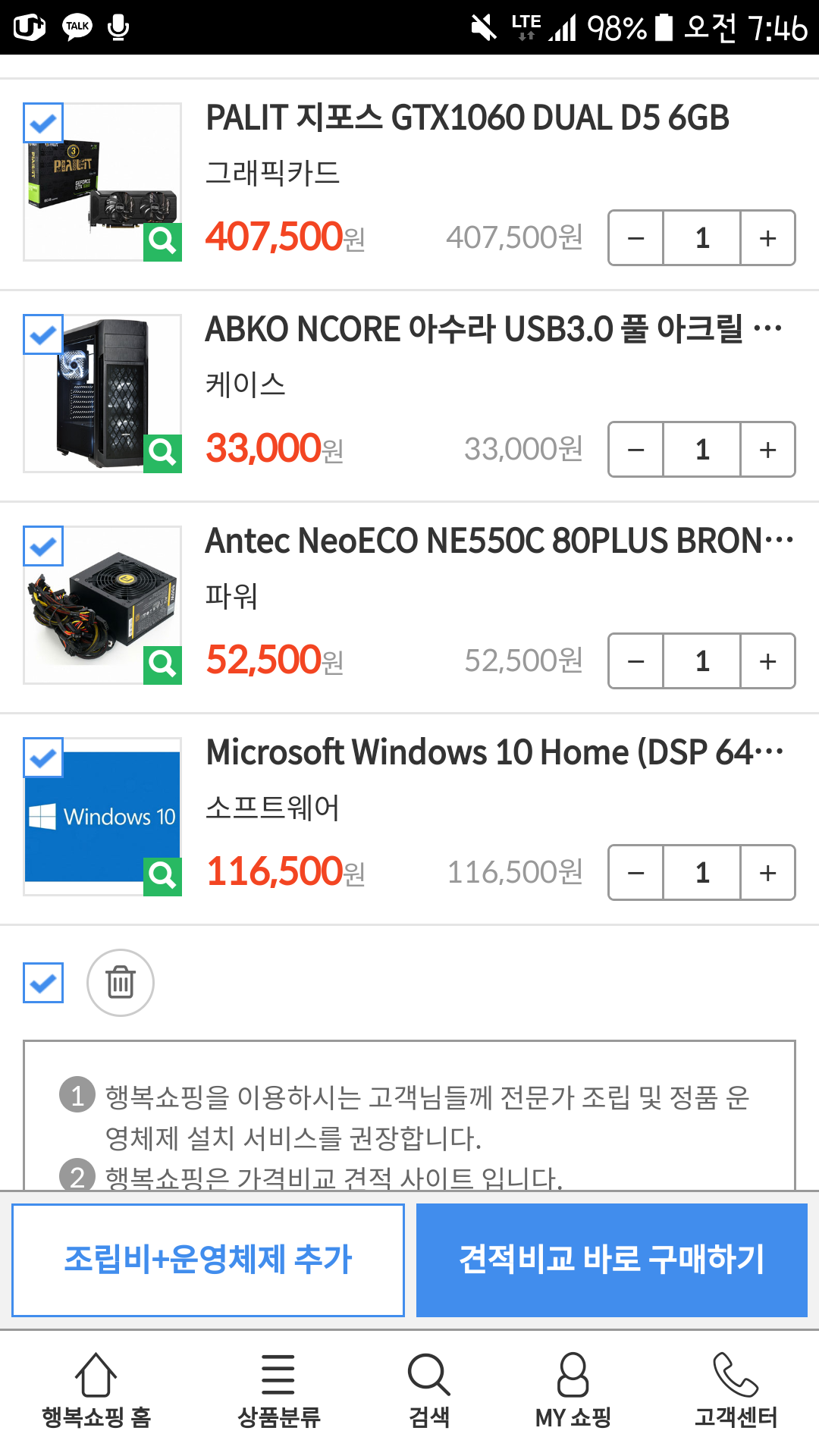
Task: Decrease quantity of ABKO NCORE case
Action: click(x=636, y=450)
